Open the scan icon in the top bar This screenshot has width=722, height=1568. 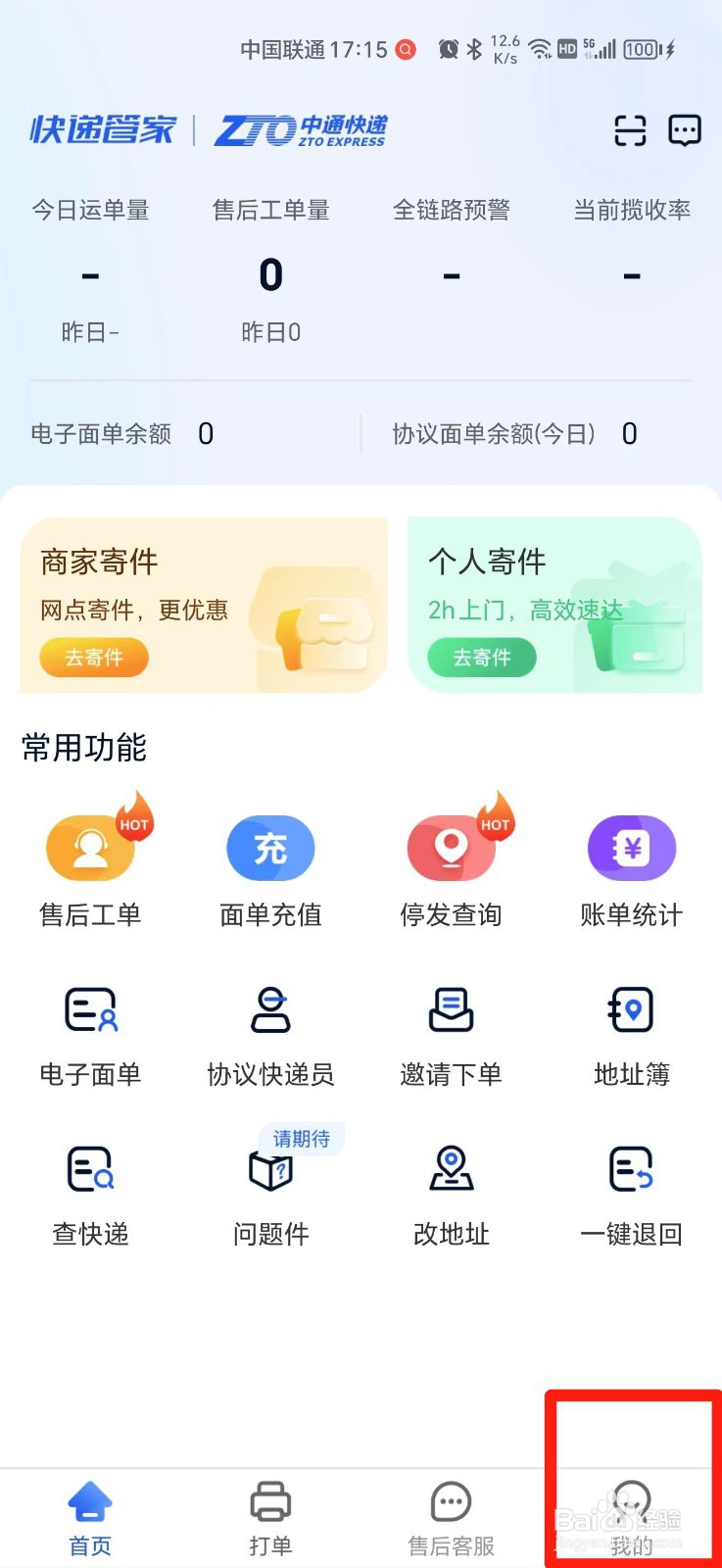[x=630, y=130]
